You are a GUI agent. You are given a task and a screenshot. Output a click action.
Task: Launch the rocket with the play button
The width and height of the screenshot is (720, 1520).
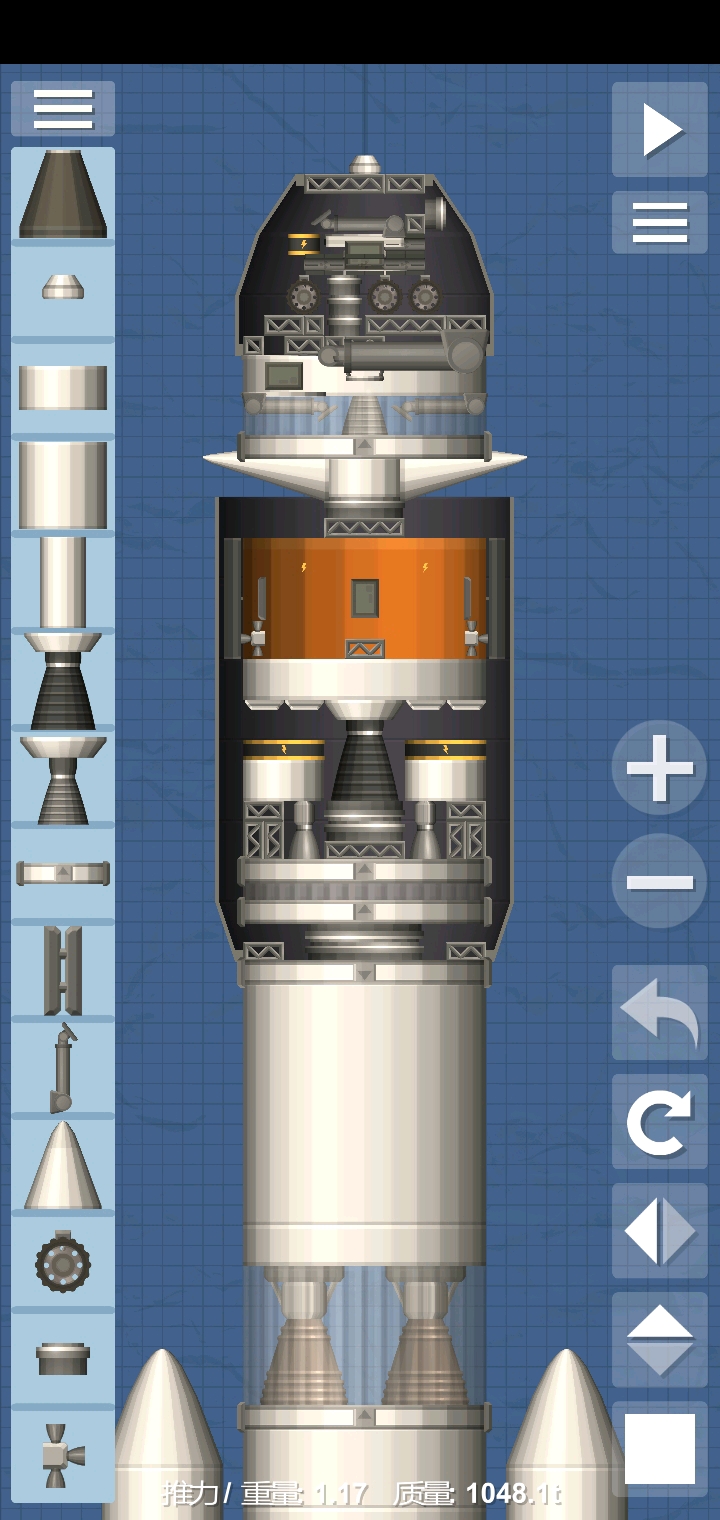pyautogui.click(x=659, y=129)
